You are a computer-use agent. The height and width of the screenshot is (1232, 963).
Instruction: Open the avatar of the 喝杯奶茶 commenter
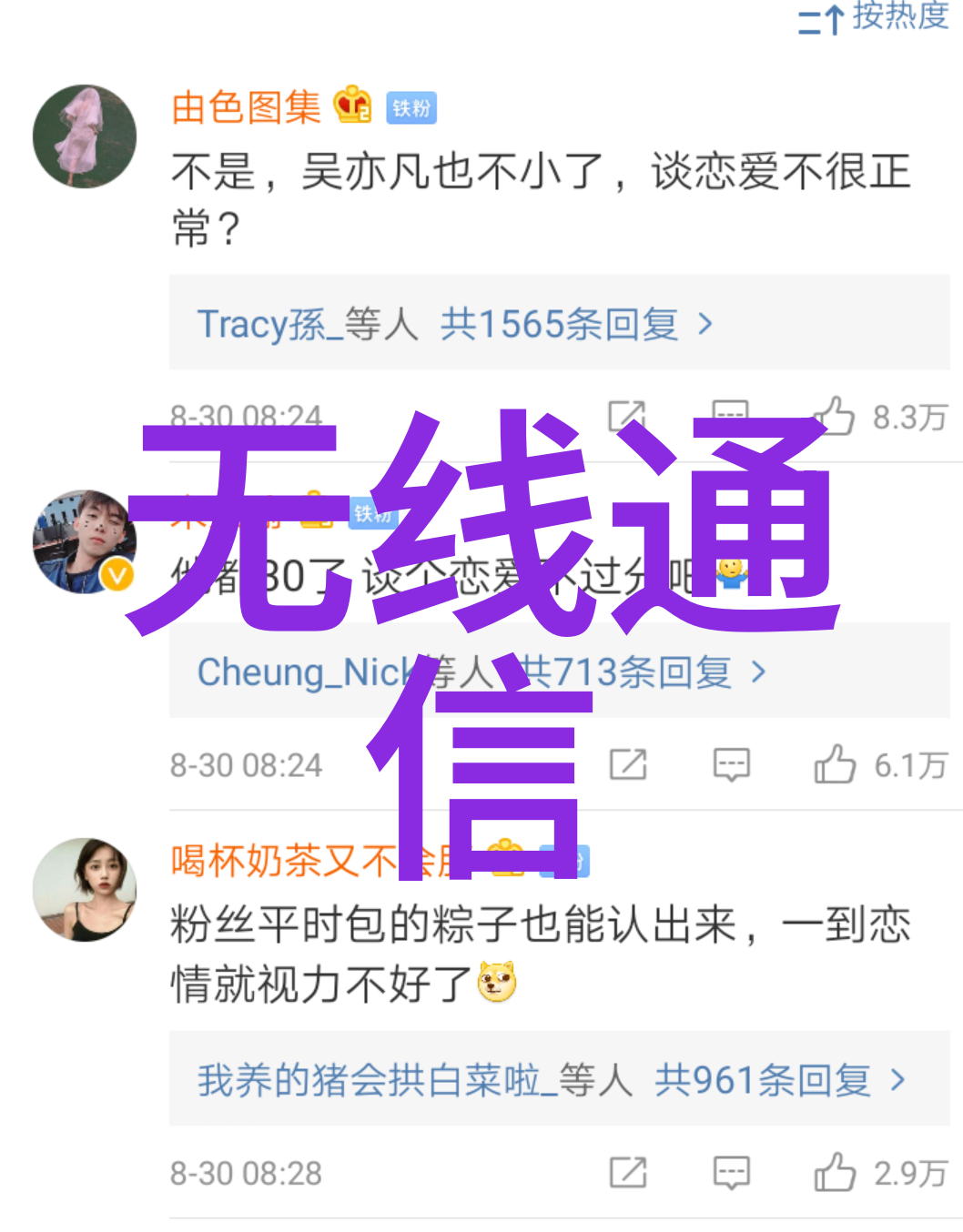click(85, 889)
